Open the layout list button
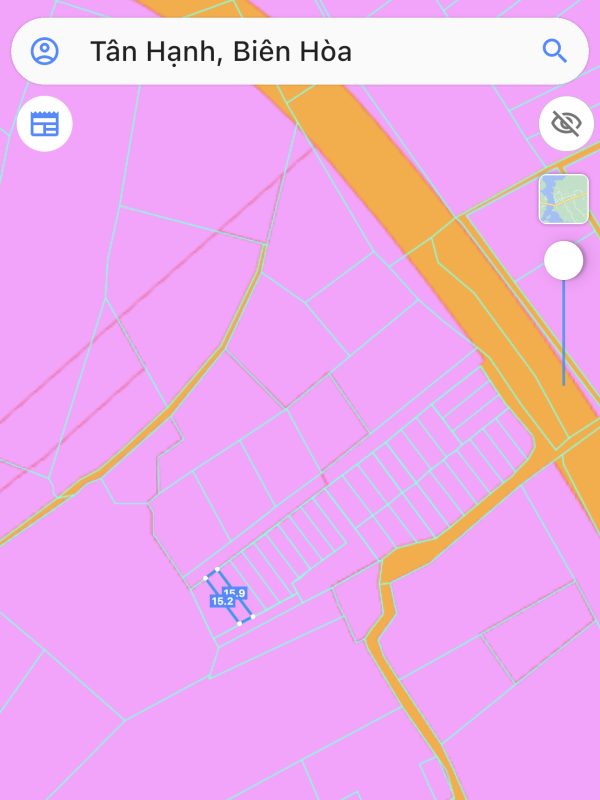Viewport: 600px width, 800px height. coord(44,124)
